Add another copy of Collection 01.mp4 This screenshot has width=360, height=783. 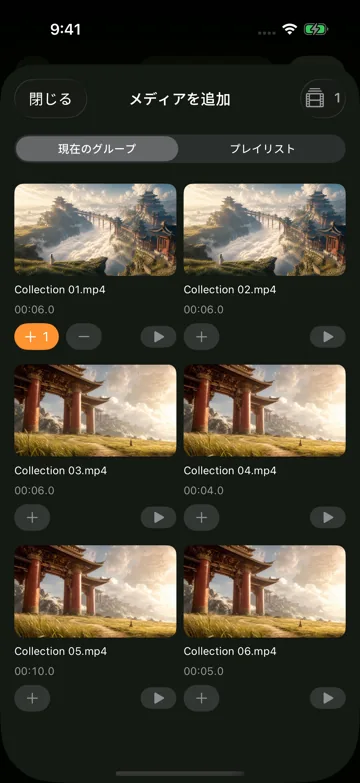(x=36, y=337)
